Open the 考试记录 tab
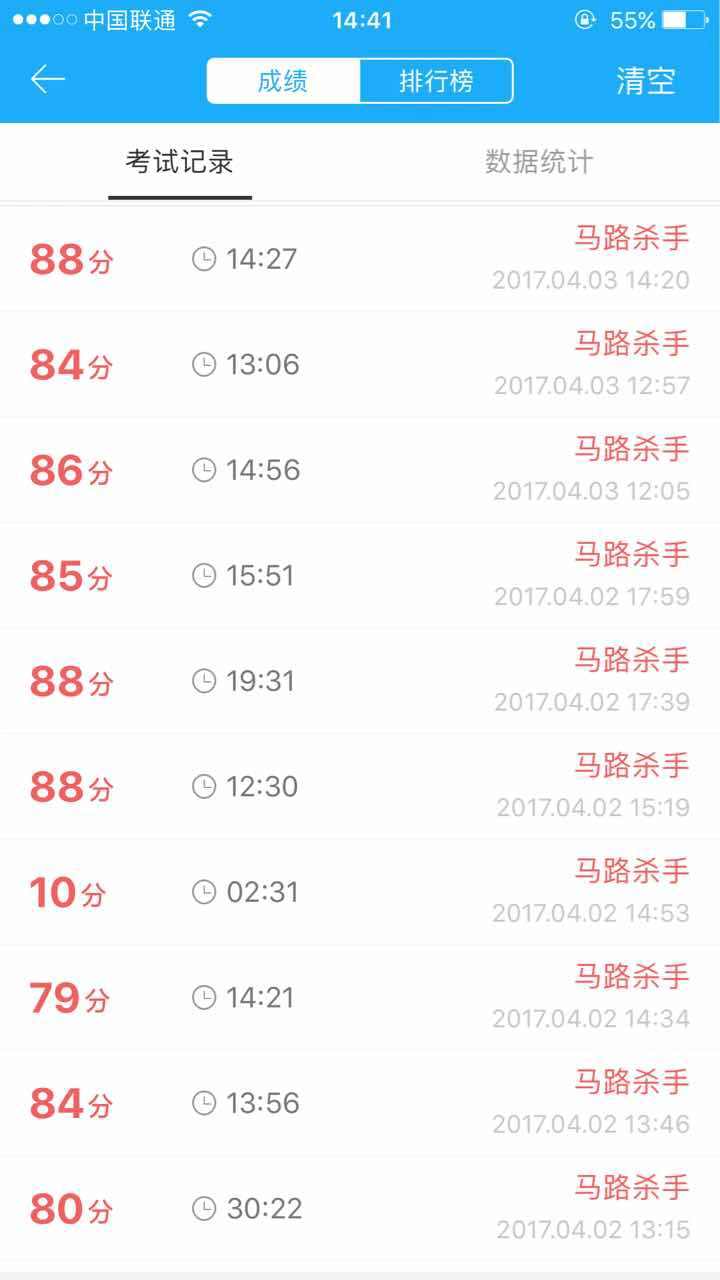Screen dimensions: 720x1280 (x=180, y=162)
